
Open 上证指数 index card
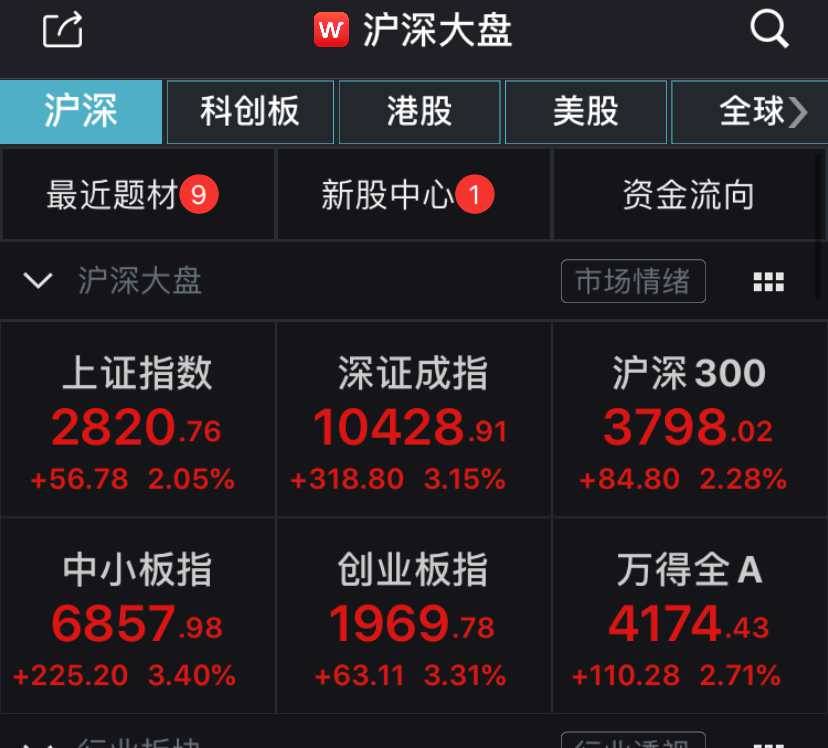(138, 420)
